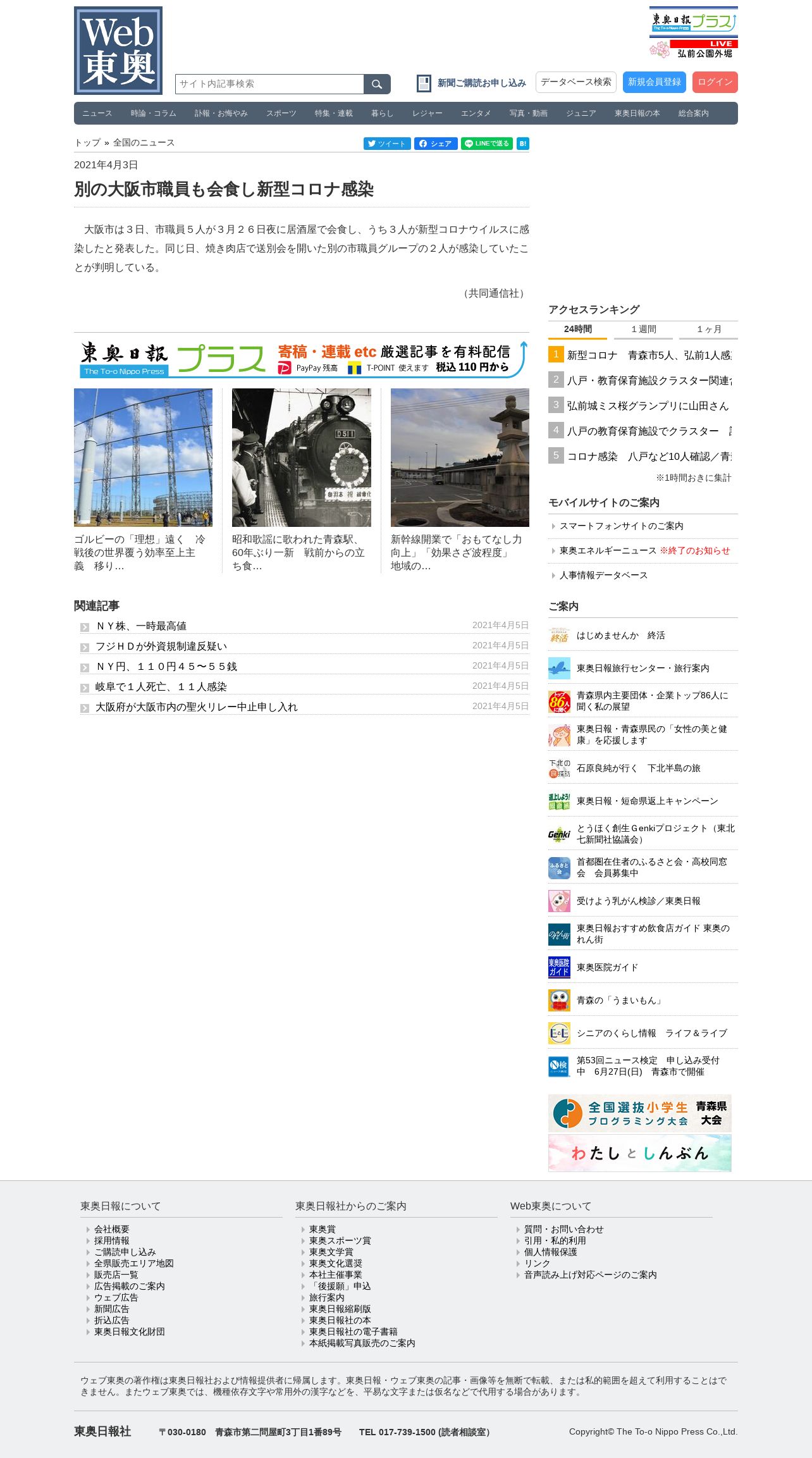Viewport: 812px width, 1458px height.
Task: Open スマートフォンサイトのご案内
Action: coord(621,526)
